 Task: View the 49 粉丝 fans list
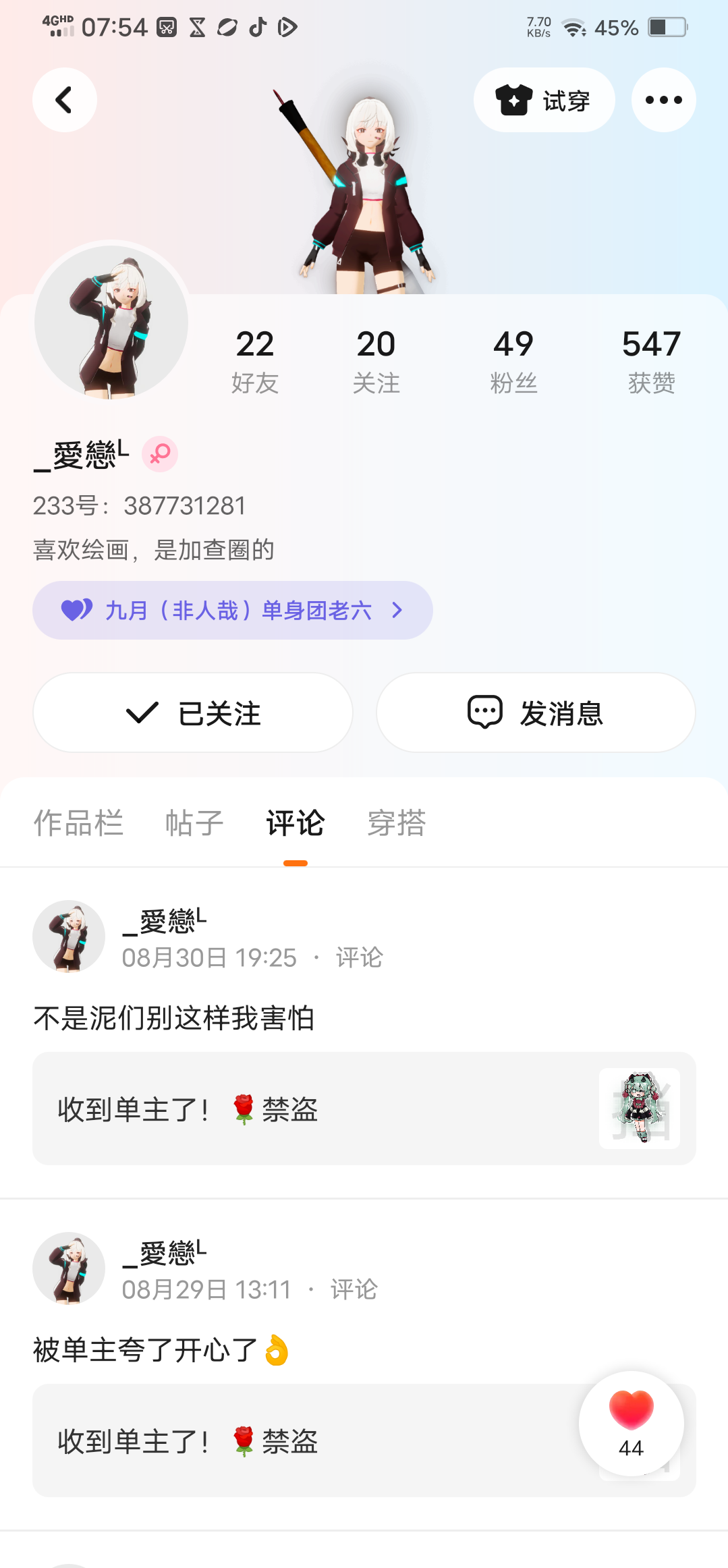pos(513,361)
